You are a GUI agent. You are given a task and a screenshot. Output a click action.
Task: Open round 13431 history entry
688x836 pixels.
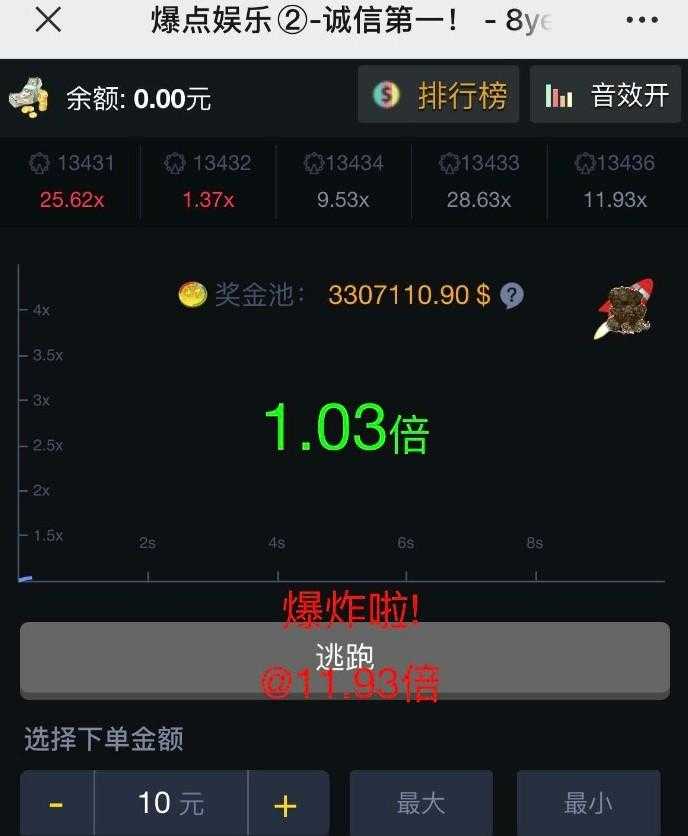[x=72, y=181]
